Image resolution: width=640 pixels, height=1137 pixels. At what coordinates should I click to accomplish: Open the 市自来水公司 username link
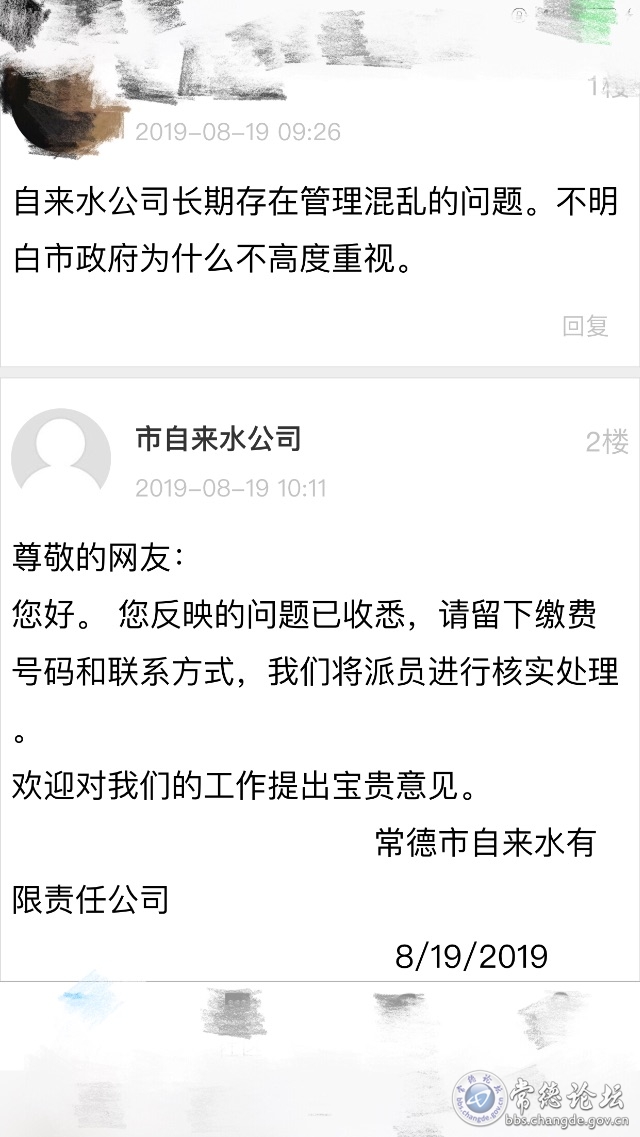218,439
